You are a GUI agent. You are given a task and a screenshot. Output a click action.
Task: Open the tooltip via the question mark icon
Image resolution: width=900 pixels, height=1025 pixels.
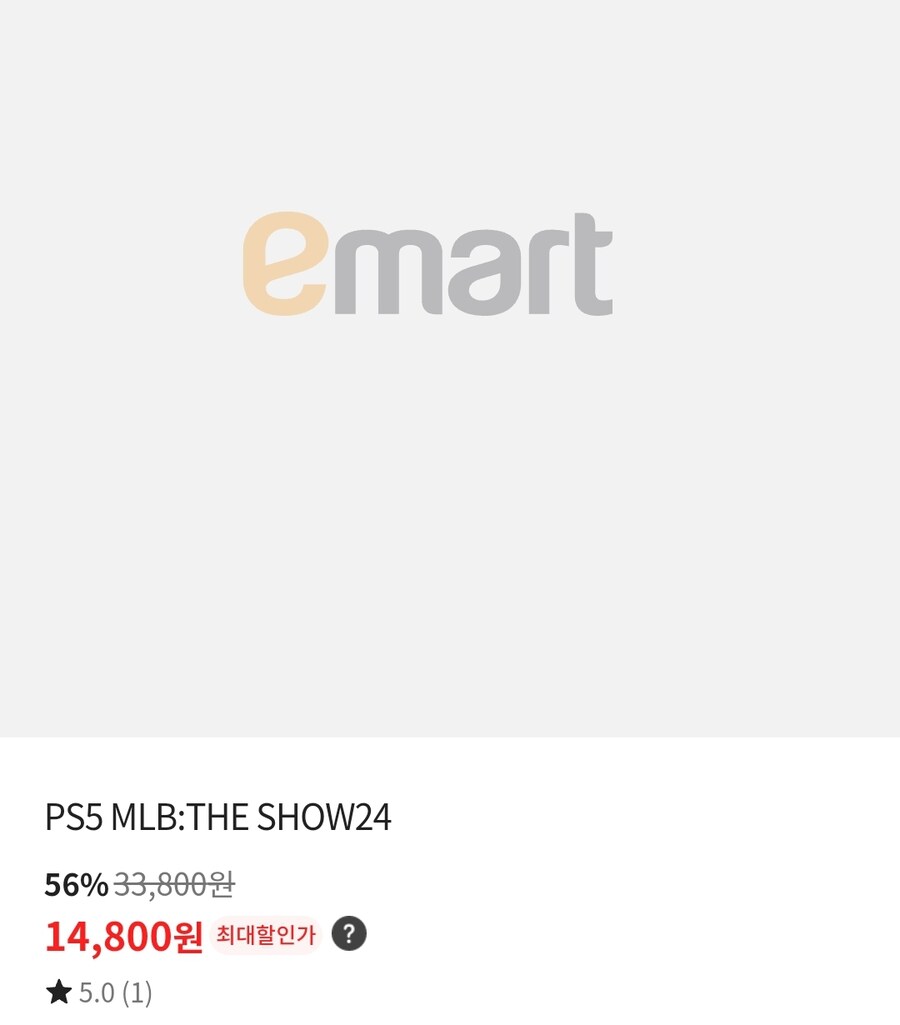click(x=349, y=934)
